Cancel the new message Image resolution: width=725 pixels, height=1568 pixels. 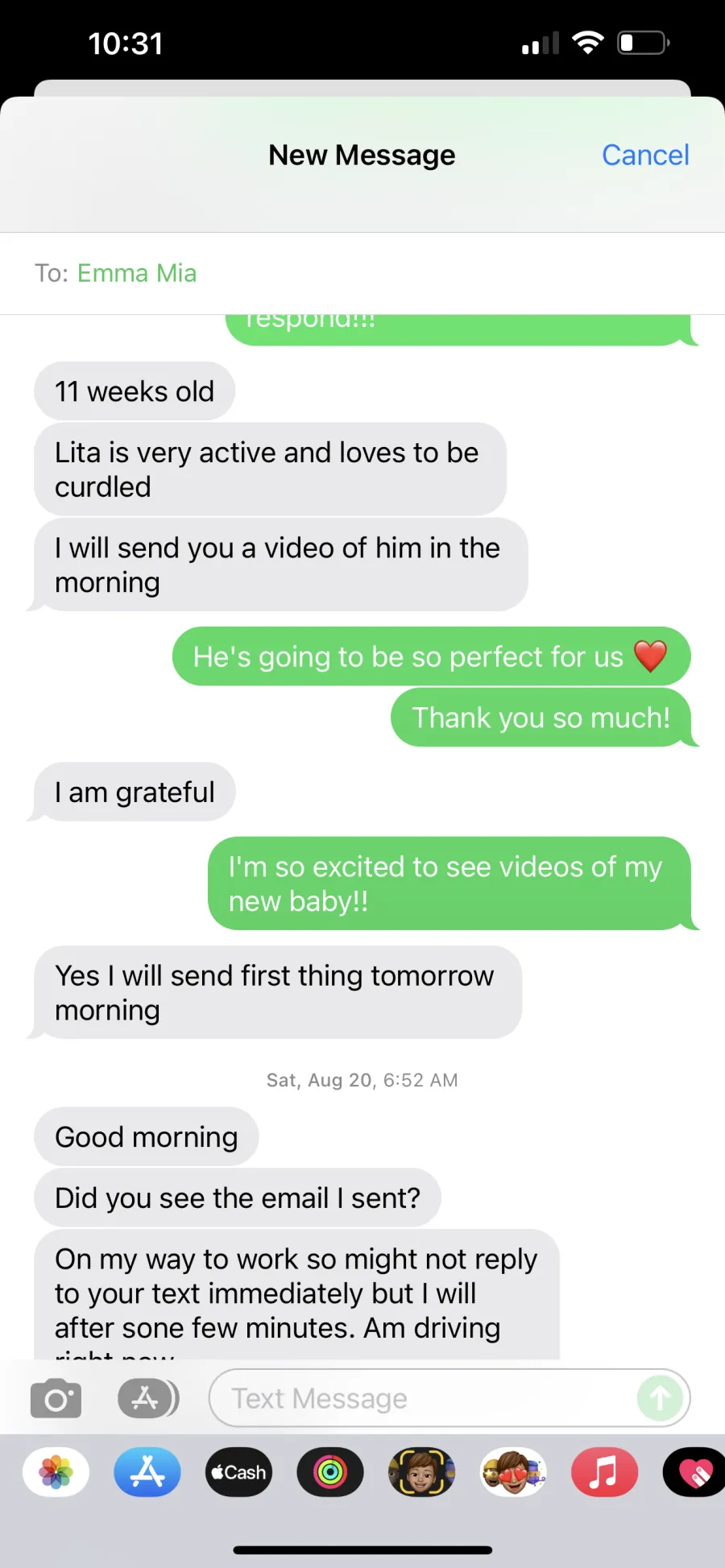[x=645, y=155]
